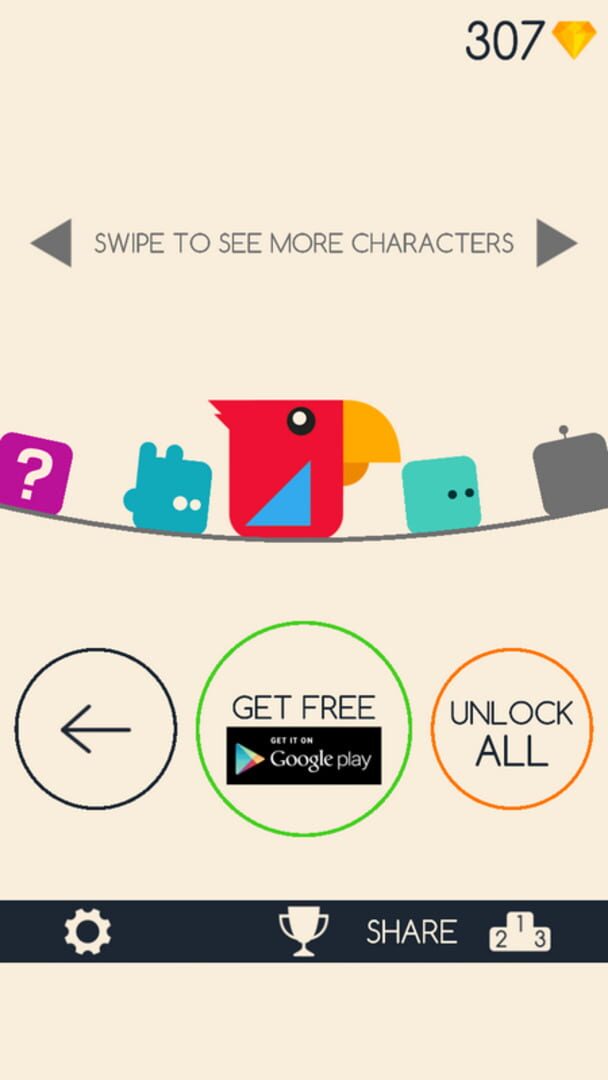Tap the gem counter to open the shop
Viewport: 608px width, 1080px height.
coord(531,39)
